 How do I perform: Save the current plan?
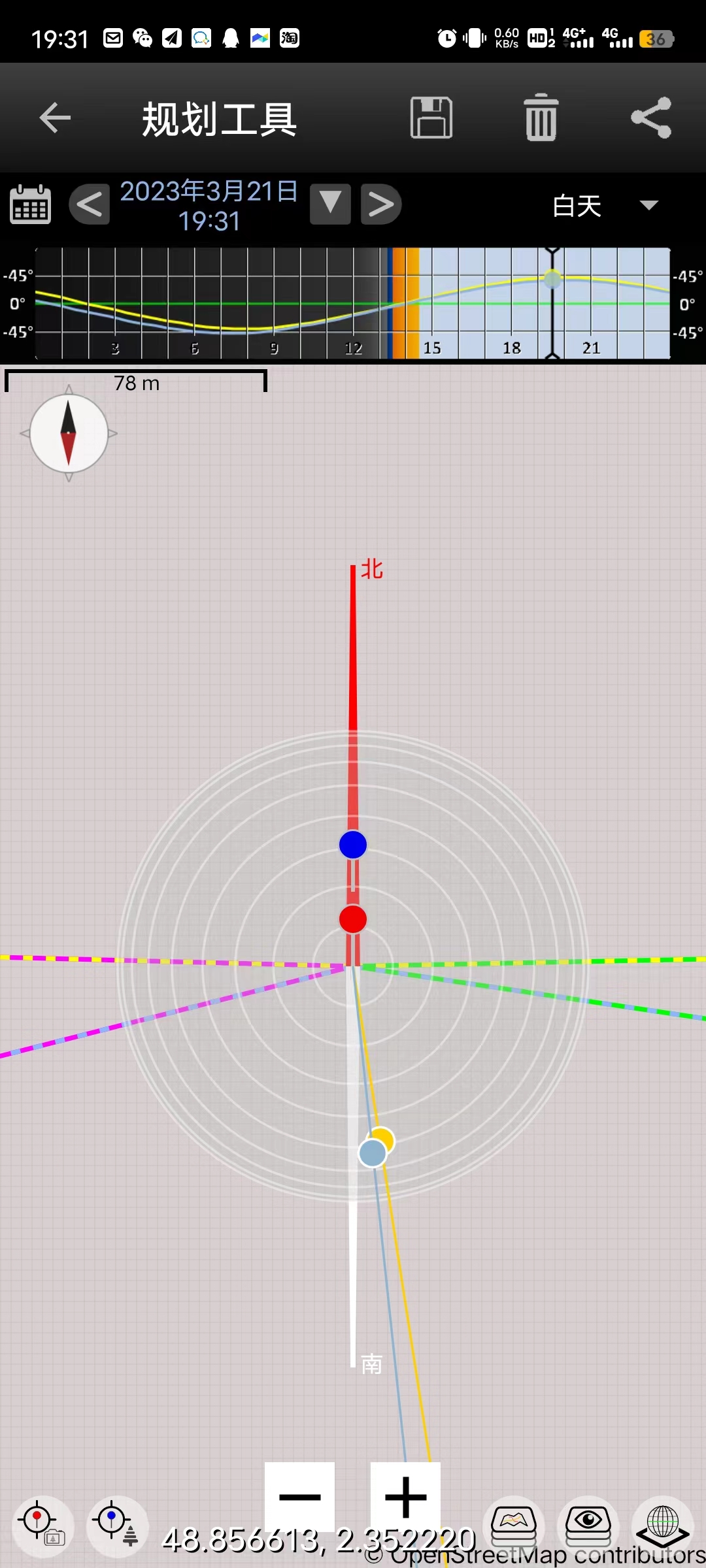point(431,118)
